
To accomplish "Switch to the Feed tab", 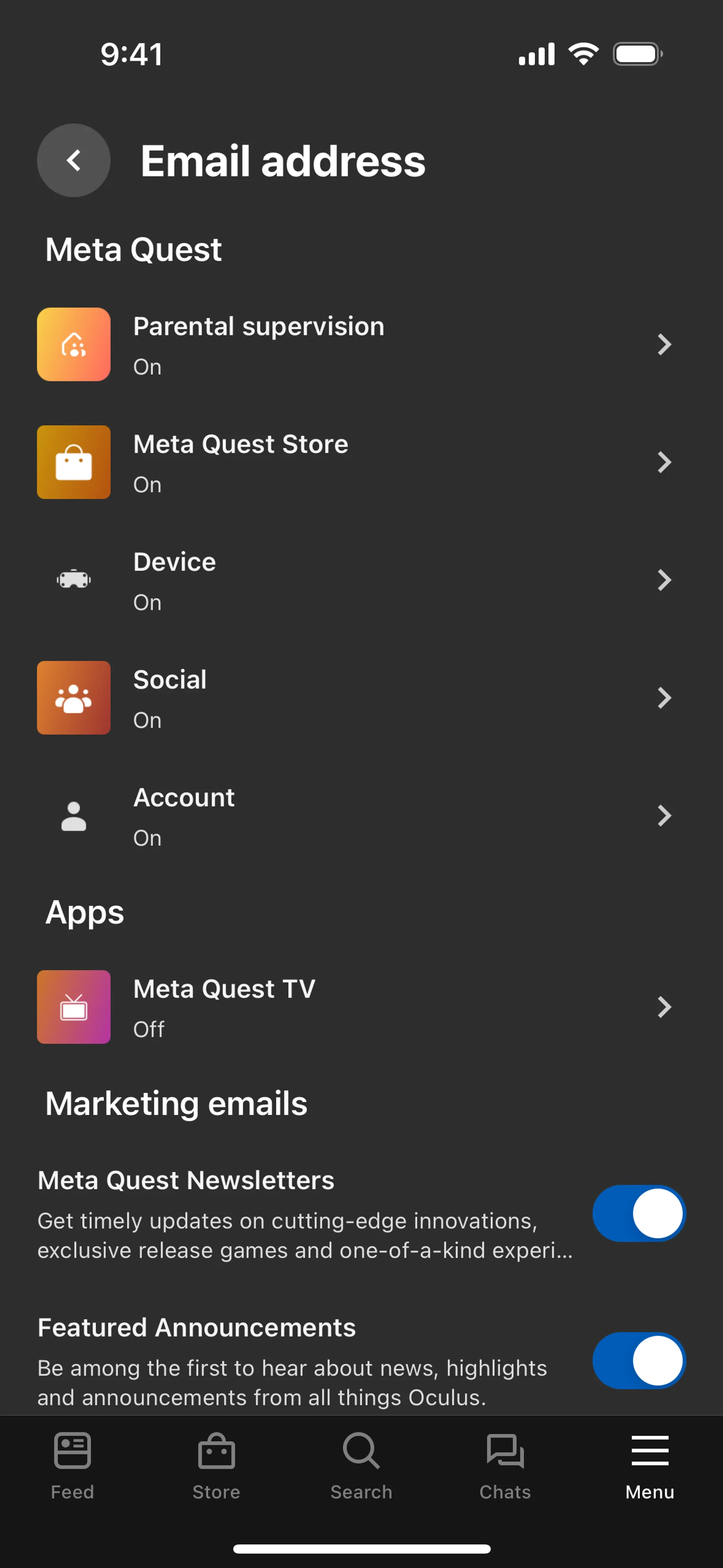I will point(72,1467).
